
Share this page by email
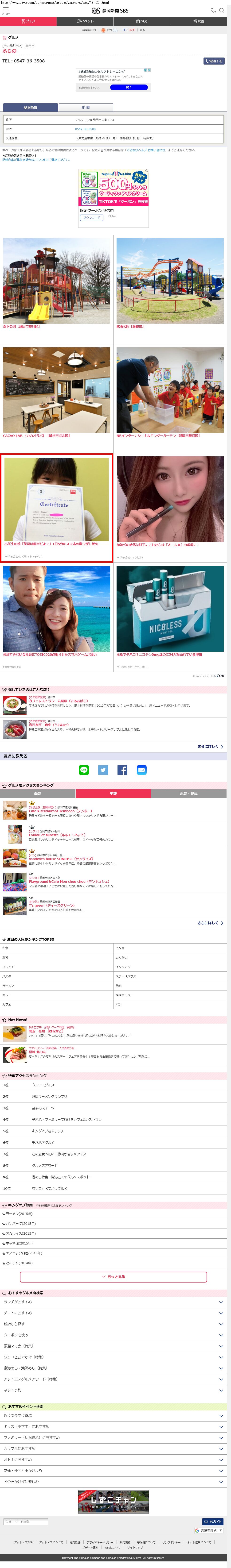click(x=141, y=770)
